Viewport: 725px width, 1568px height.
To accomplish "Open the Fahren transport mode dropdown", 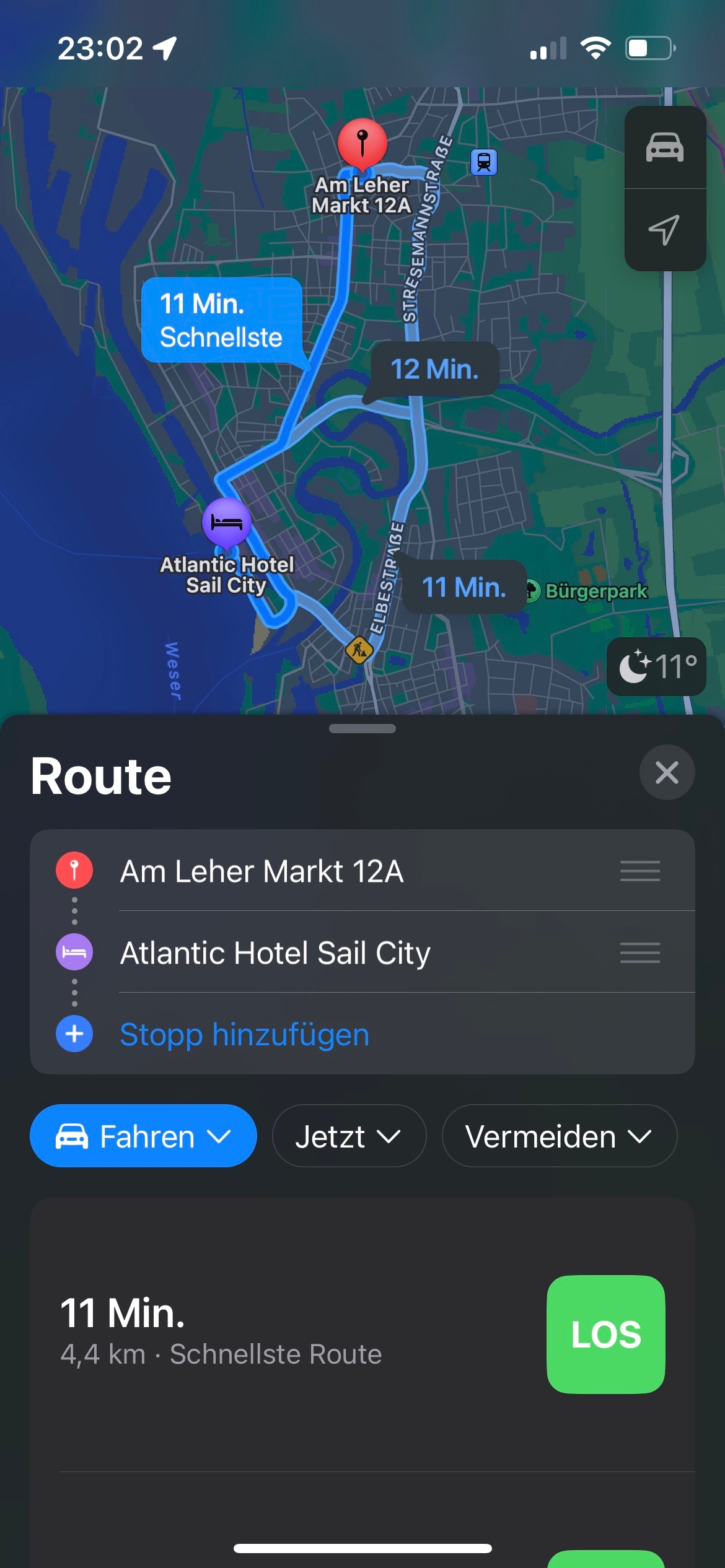I will [143, 1136].
